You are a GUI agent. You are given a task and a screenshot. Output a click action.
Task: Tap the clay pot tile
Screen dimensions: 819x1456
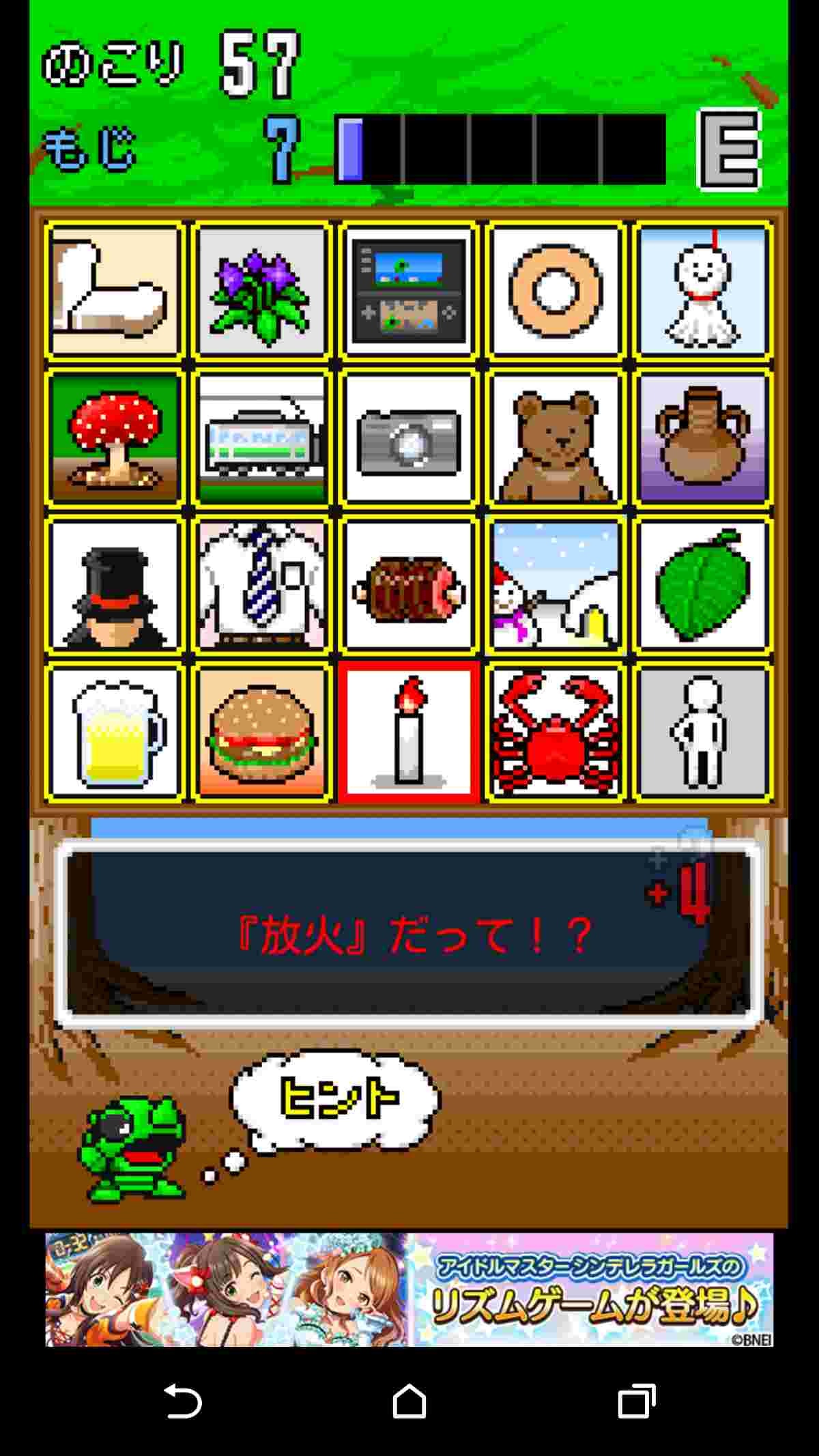(703, 438)
